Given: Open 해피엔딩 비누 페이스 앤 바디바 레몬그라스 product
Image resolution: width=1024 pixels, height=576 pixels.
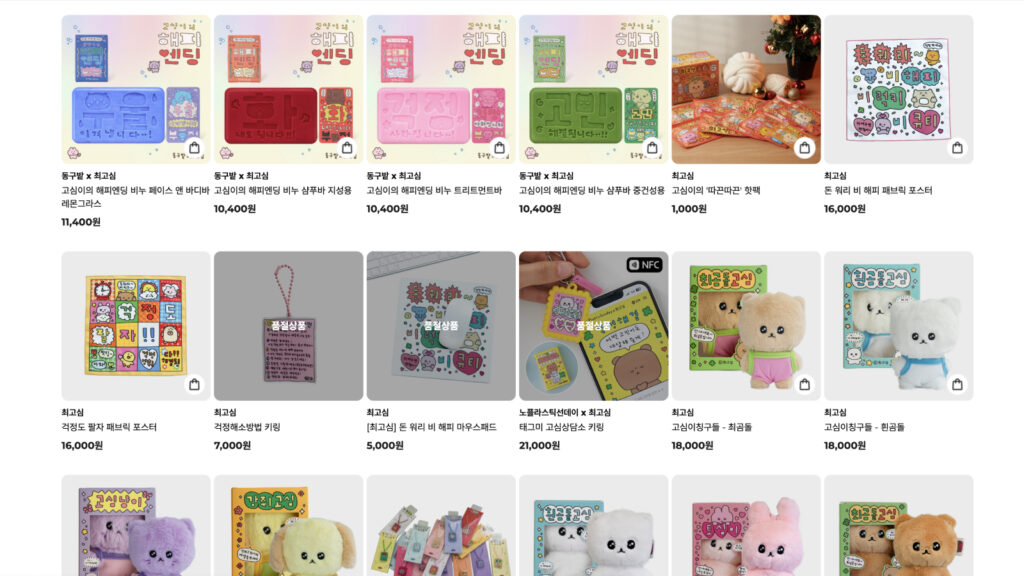Looking at the screenshot, I should [135, 88].
